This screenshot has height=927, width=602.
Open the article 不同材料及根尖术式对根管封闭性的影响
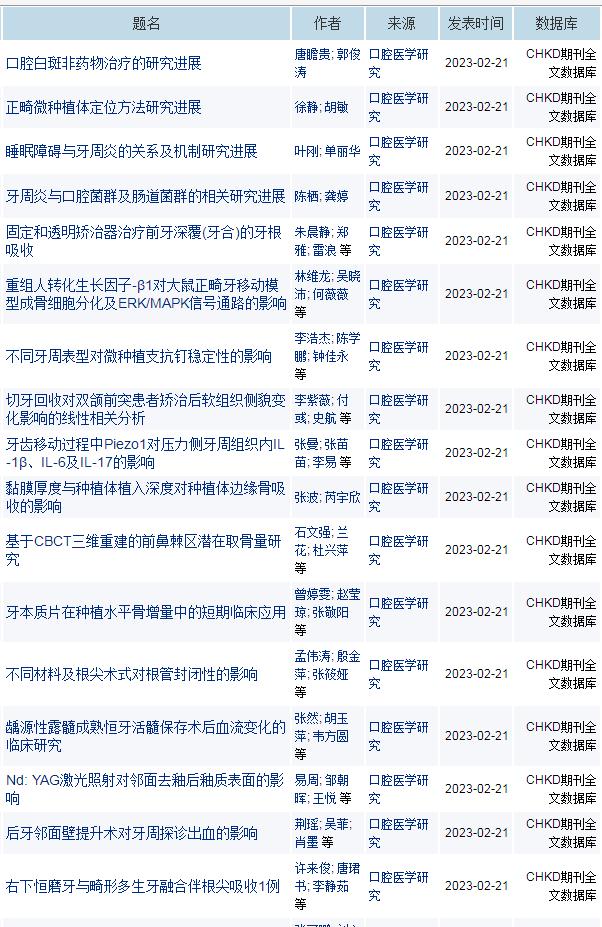pyautogui.click(x=132, y=674)
